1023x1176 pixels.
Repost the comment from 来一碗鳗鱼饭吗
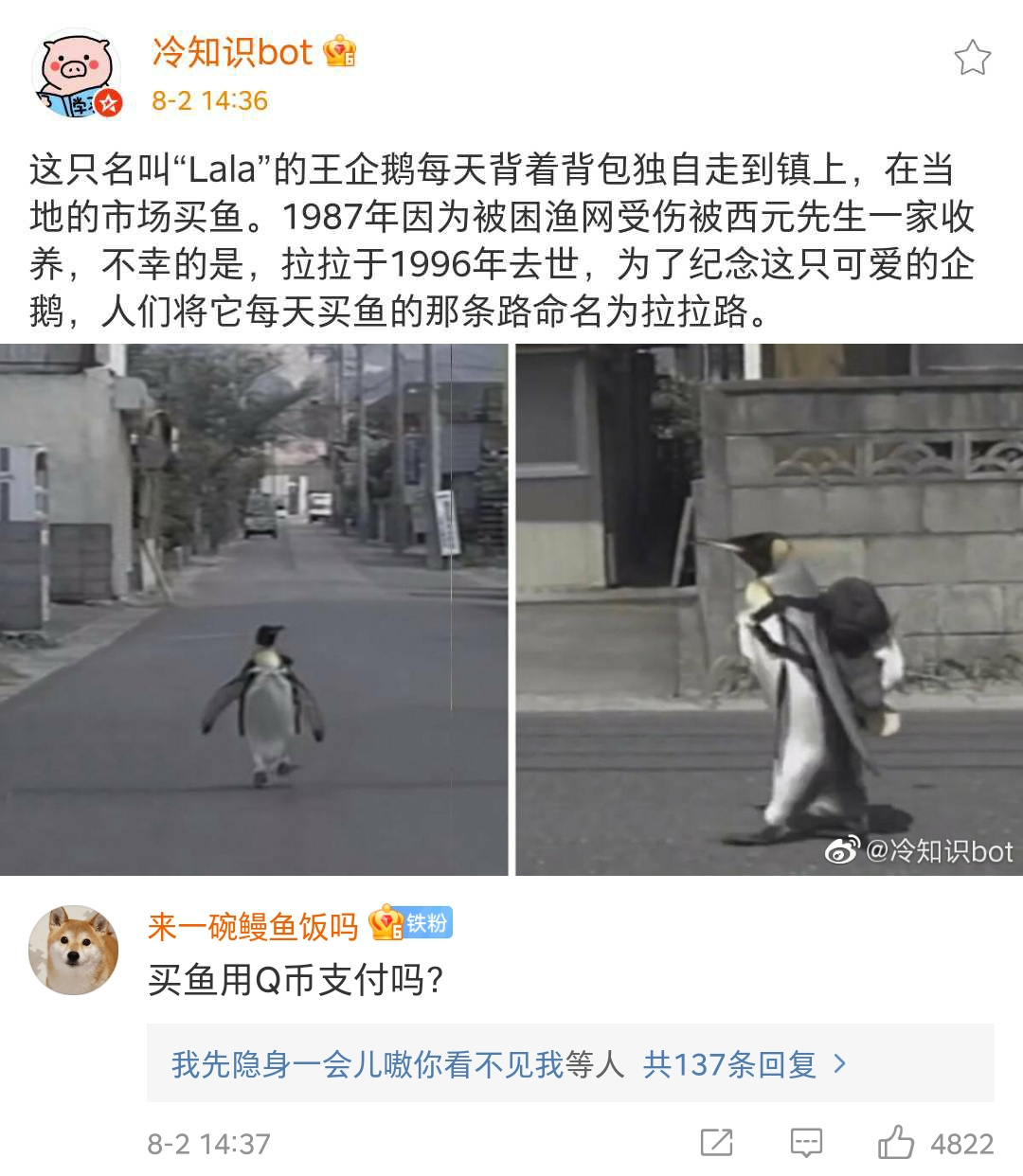coord(717,1143)
